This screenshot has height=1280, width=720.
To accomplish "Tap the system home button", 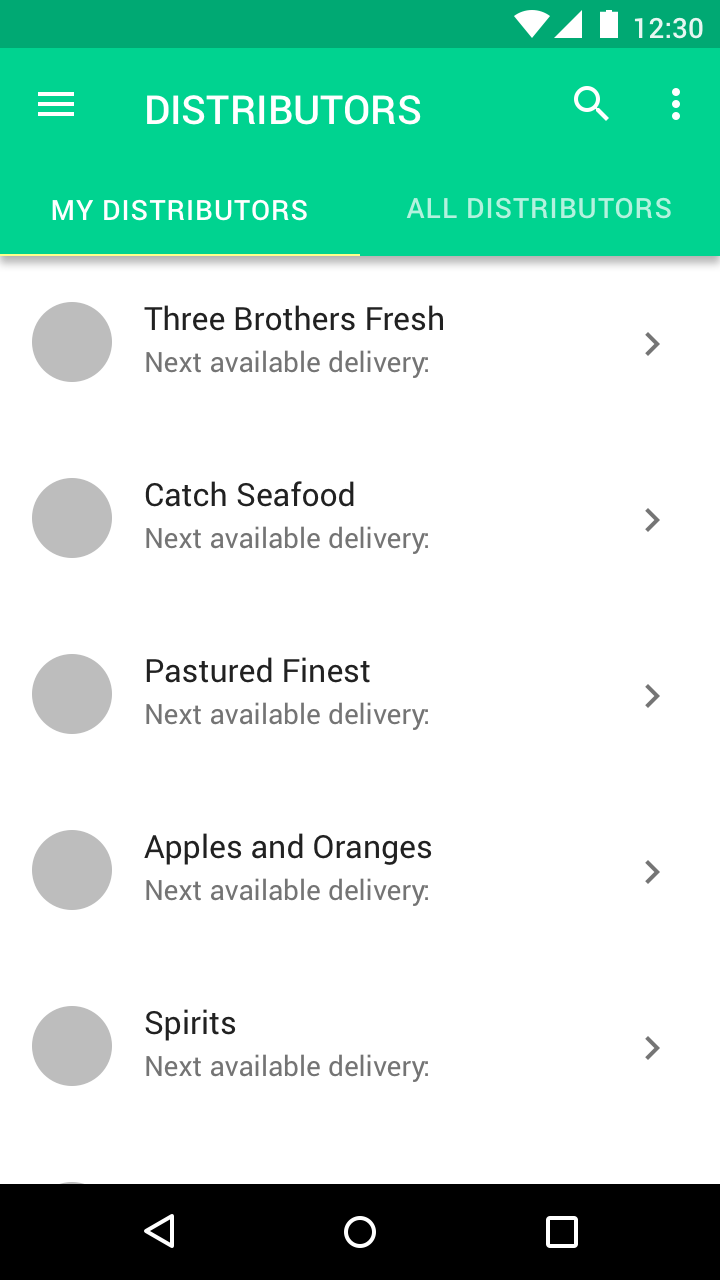I will pos(360,1232).
